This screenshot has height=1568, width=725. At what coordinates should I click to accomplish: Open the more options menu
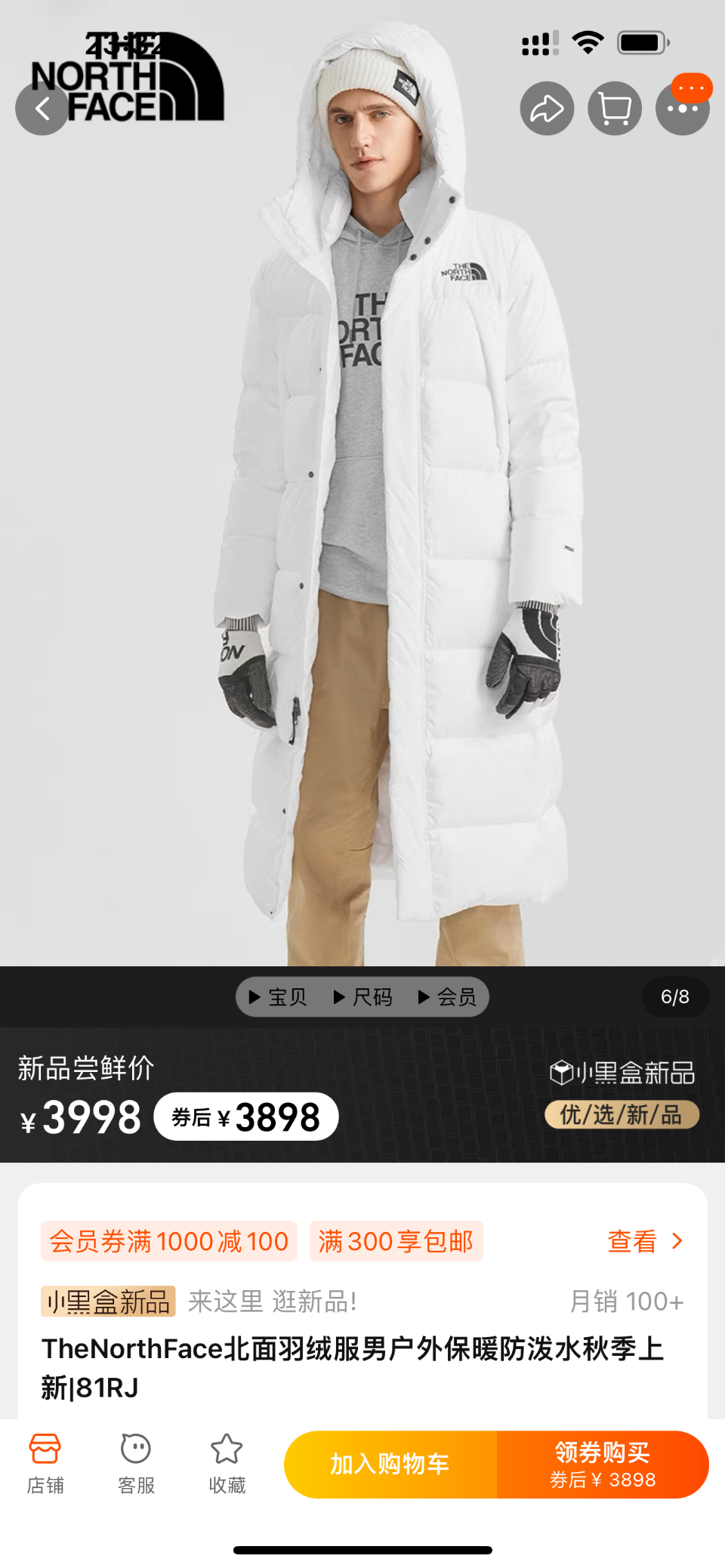point(683,109)
